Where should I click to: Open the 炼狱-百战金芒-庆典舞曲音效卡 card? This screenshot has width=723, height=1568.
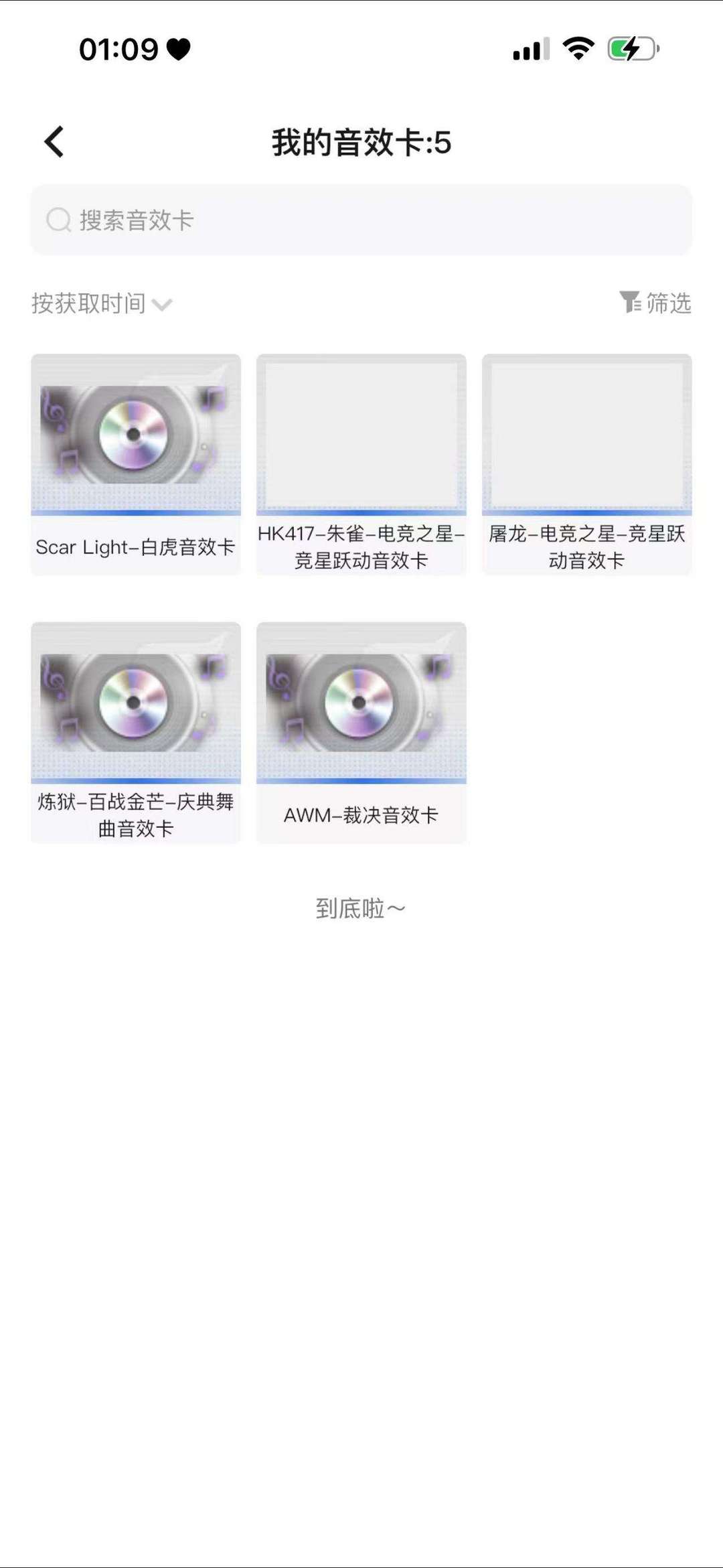tap(136, 731)
